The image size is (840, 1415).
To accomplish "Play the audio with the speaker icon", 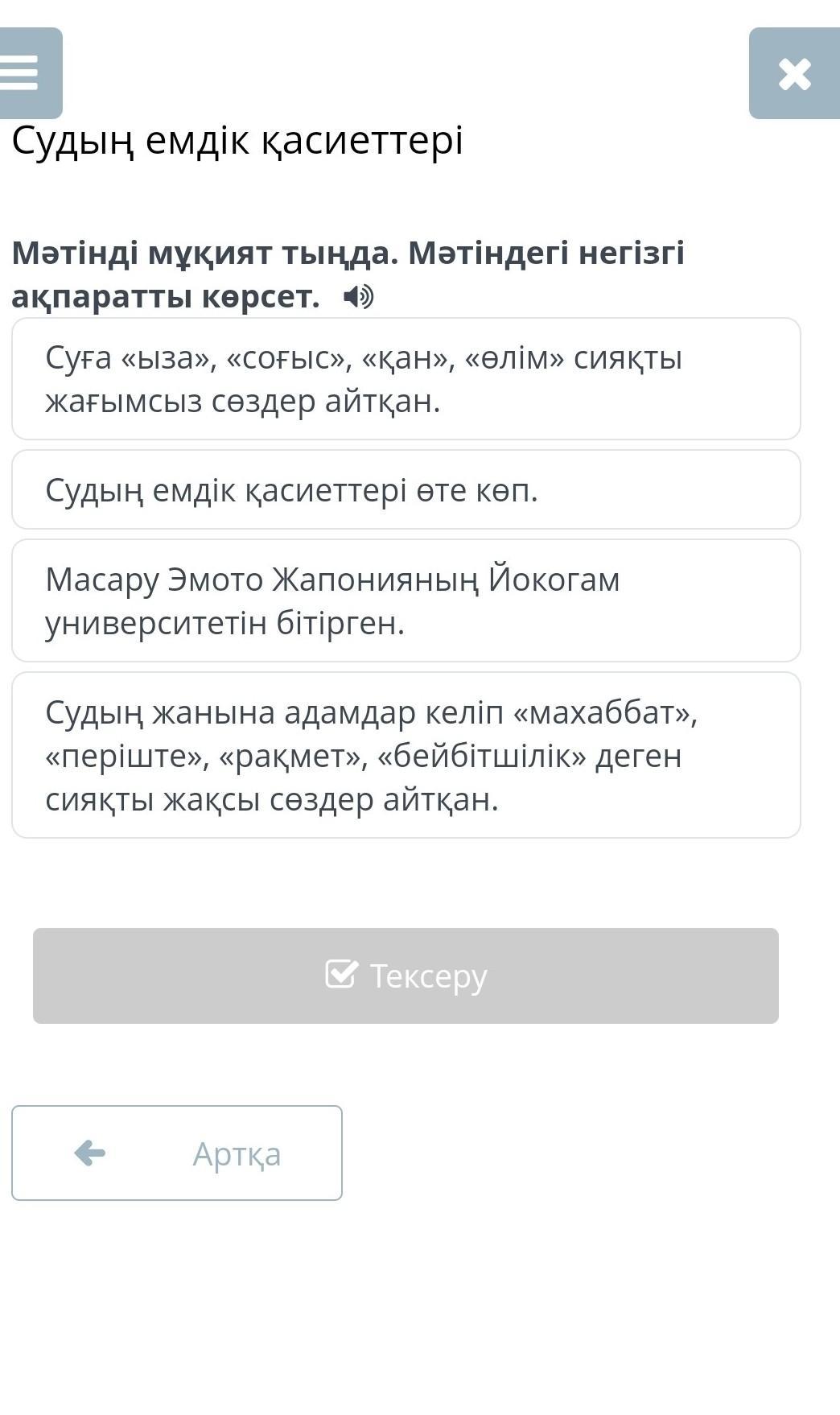I will pyautogui.click(x=358, y=297).
